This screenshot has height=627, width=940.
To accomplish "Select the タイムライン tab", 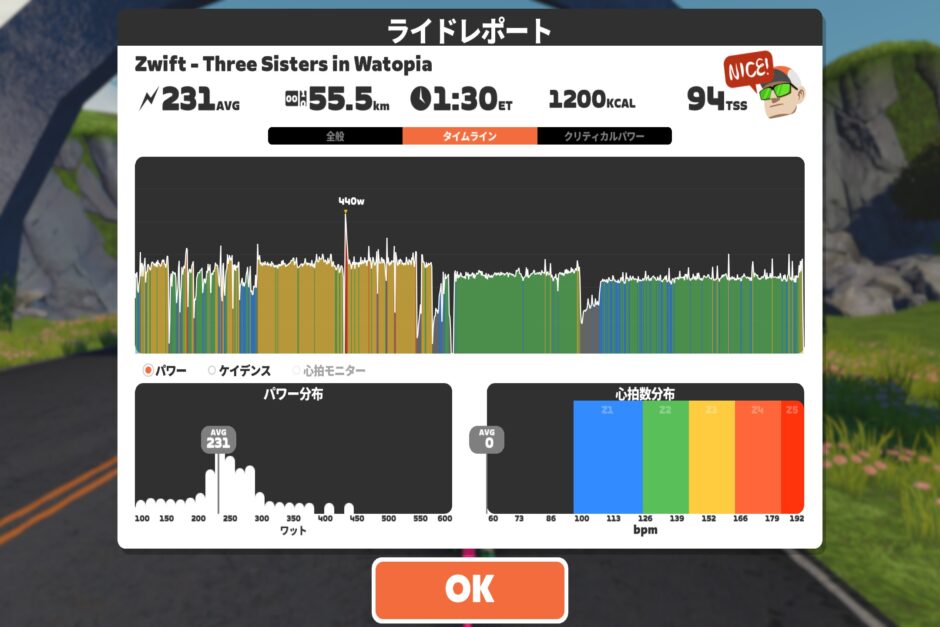I will tap(470, 136).
